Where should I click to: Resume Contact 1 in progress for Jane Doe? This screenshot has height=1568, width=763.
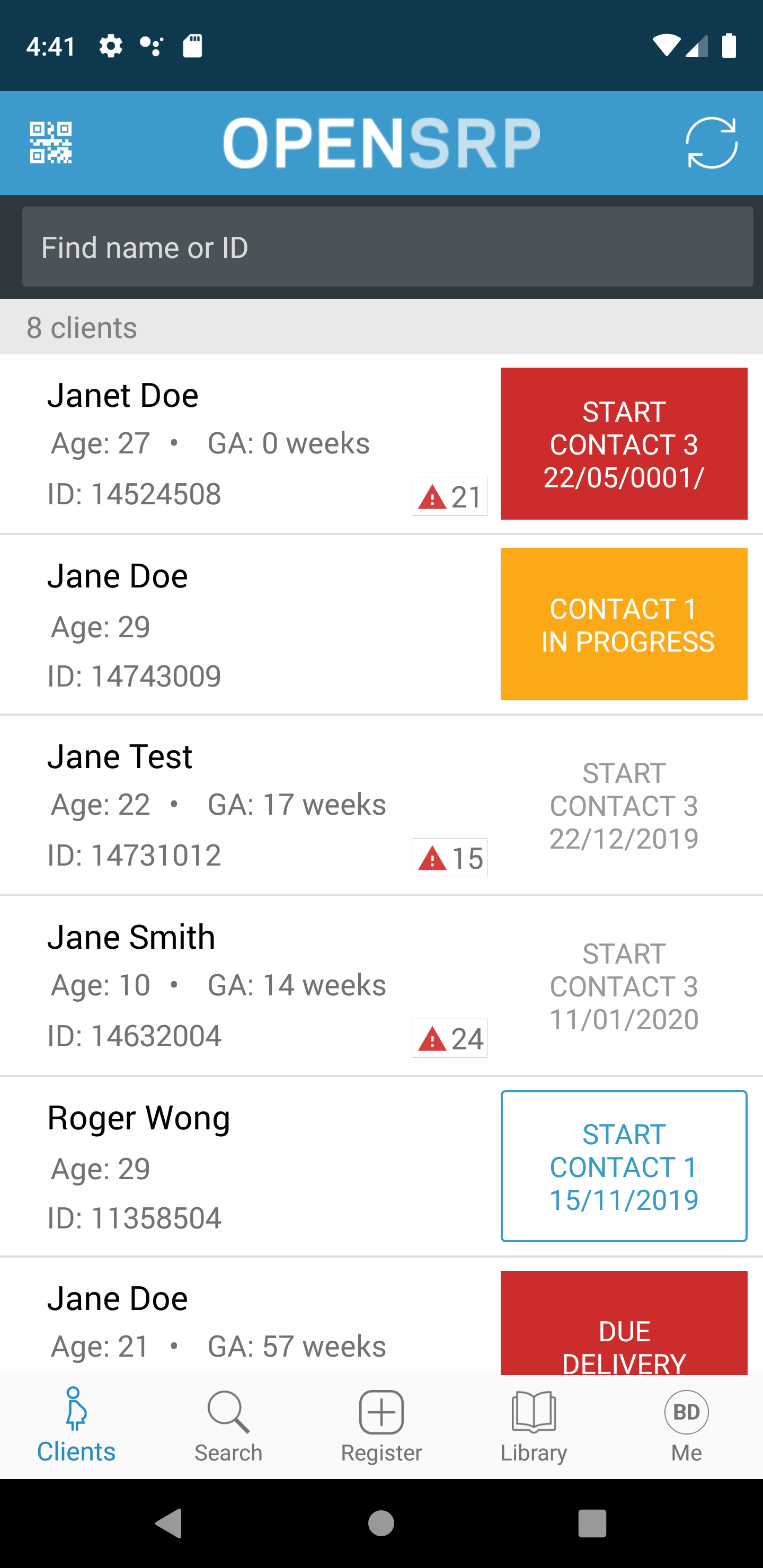(x=623, y=625)
